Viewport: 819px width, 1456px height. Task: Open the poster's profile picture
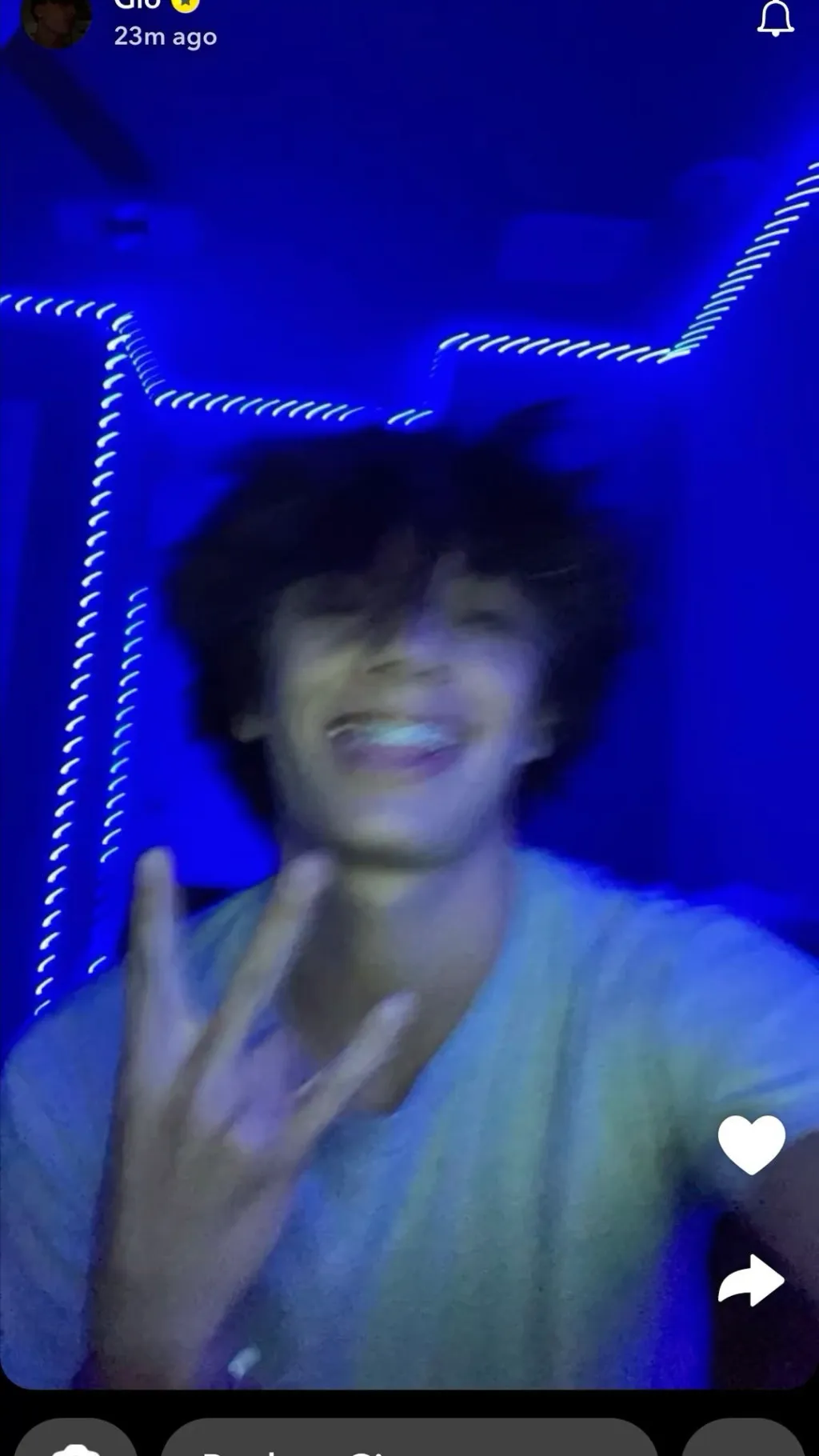click(56, 19)
